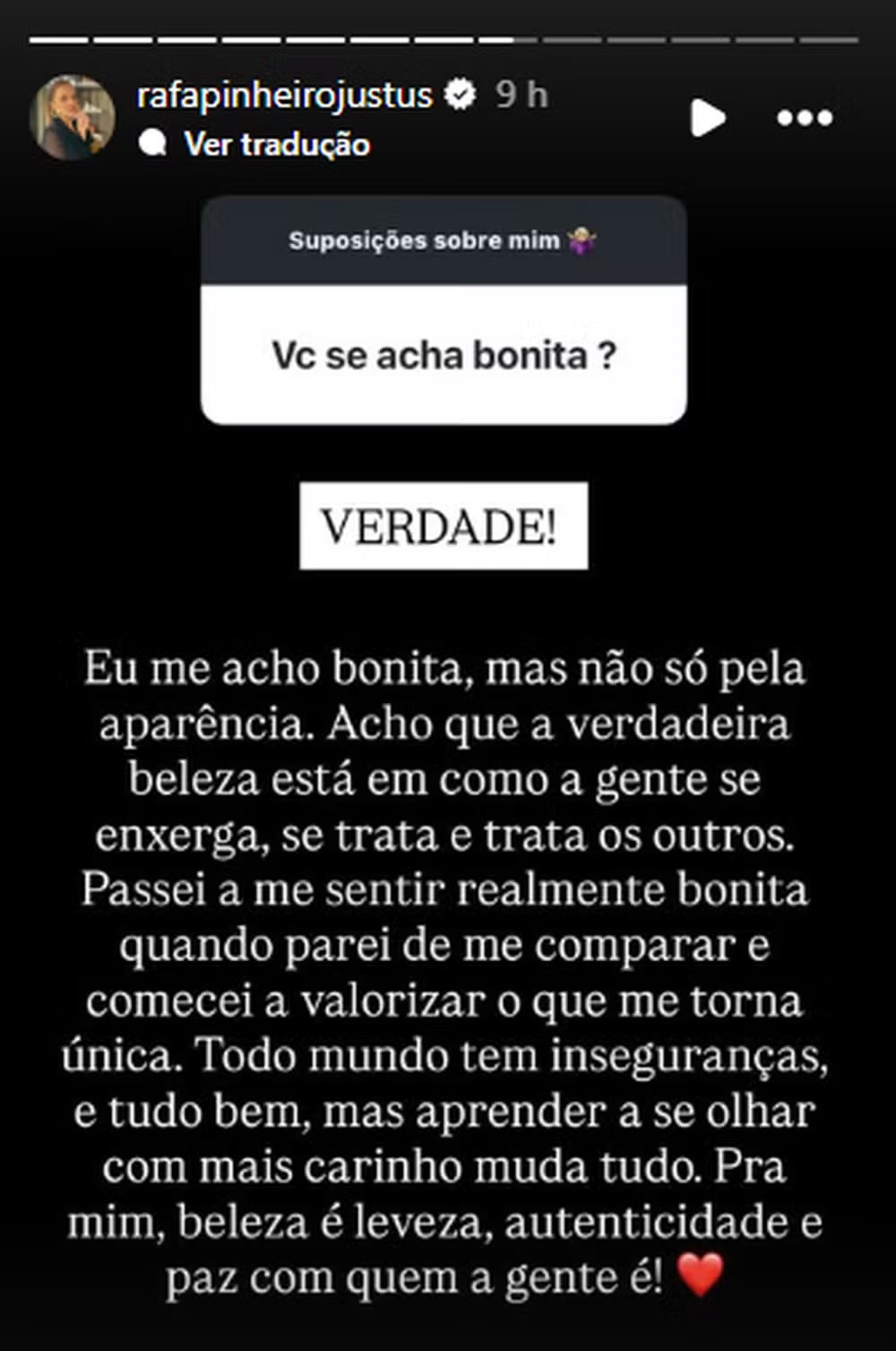Open the rafapinheirojustus username link
The width and height of the screenshot is (896, 1351).
tap(284, 95)
